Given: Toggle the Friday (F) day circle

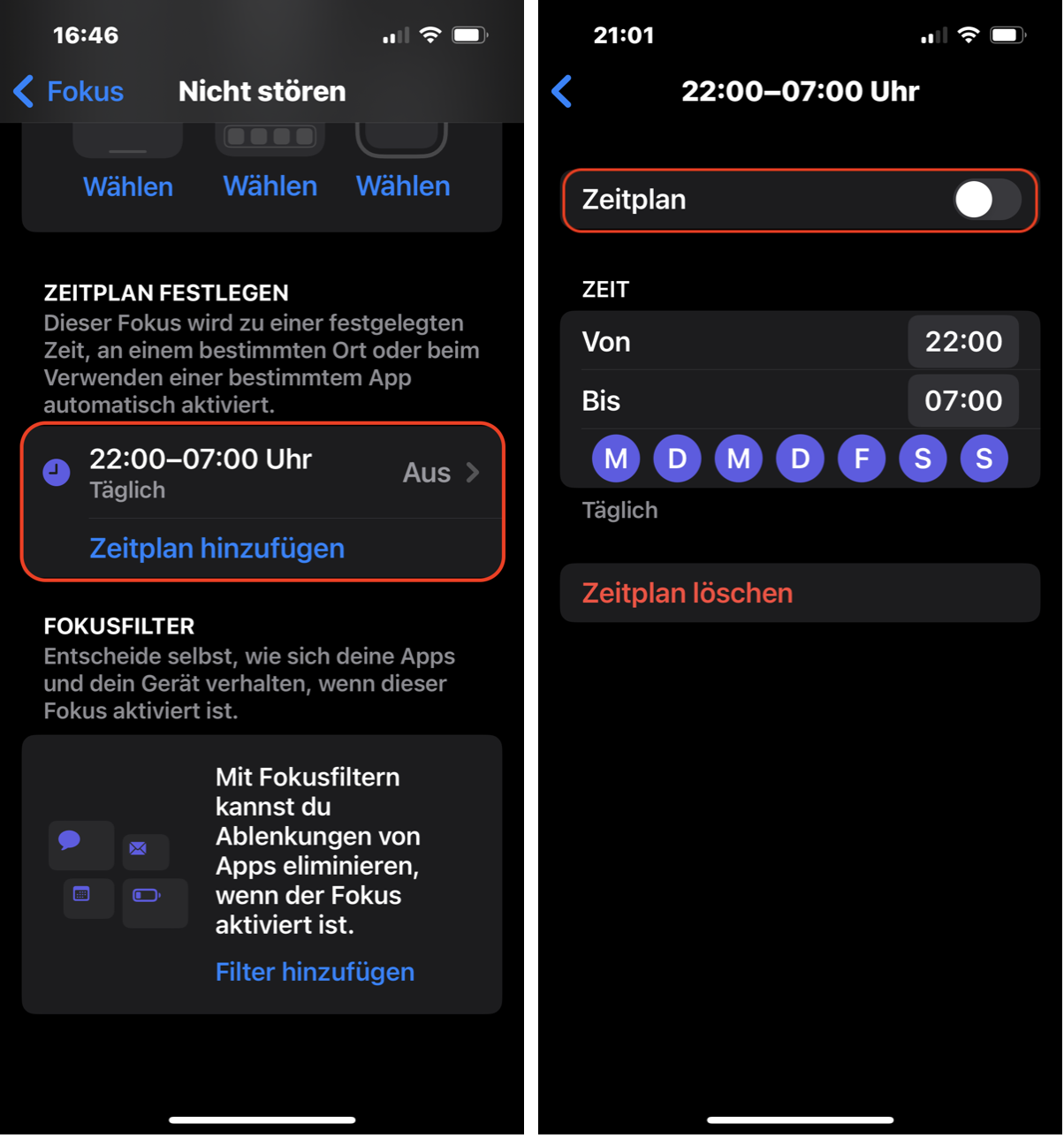Looking at the screenshot, I should [861, 459].
